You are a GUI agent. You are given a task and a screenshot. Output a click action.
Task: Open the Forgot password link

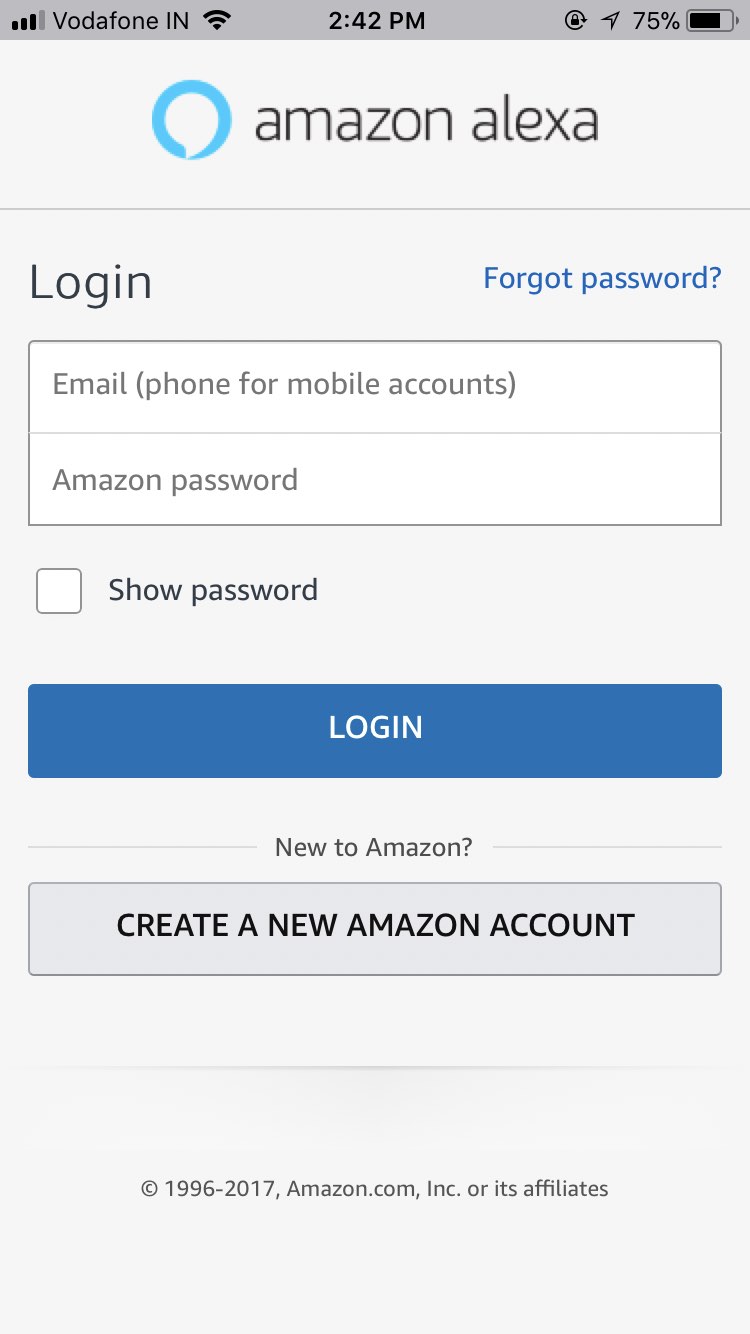(601, 278)
